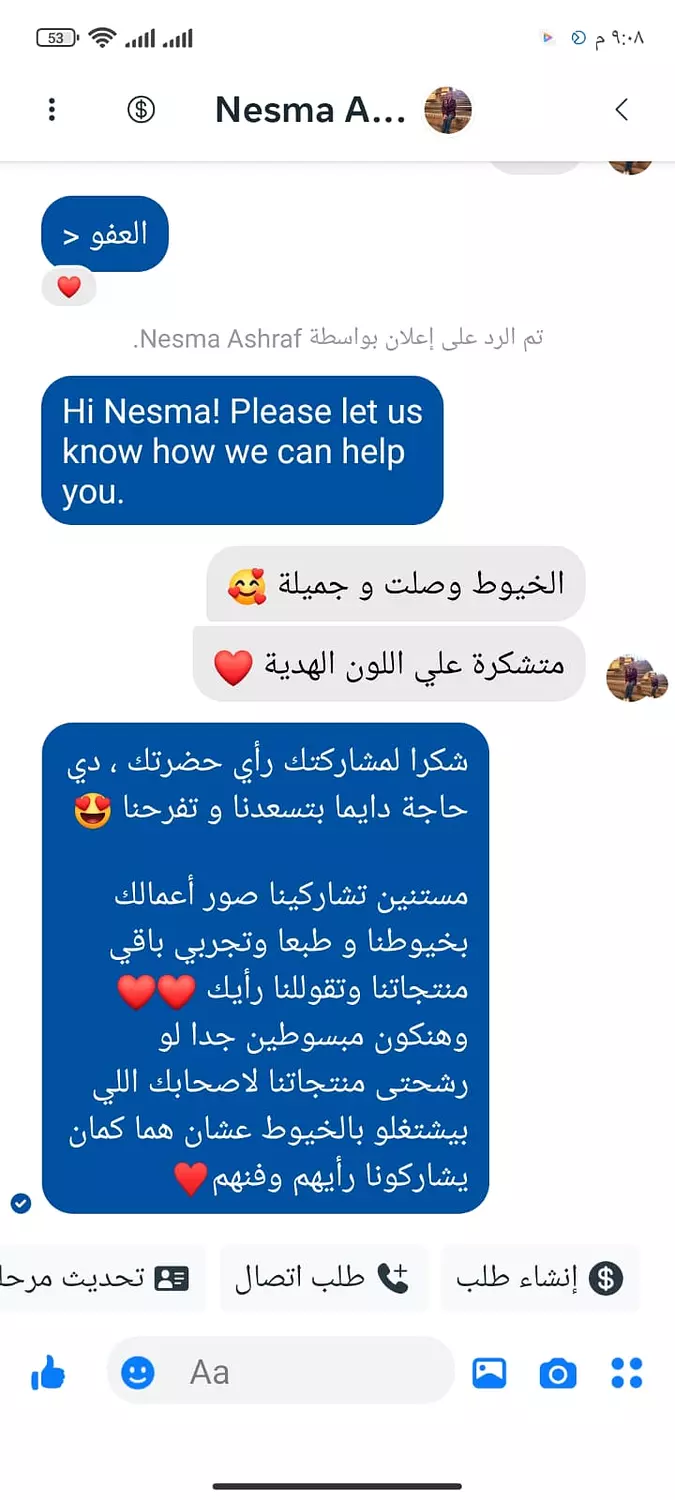Send a thumbs-up like
This screenshot has height=1500, width=675.
(48, 1374)
